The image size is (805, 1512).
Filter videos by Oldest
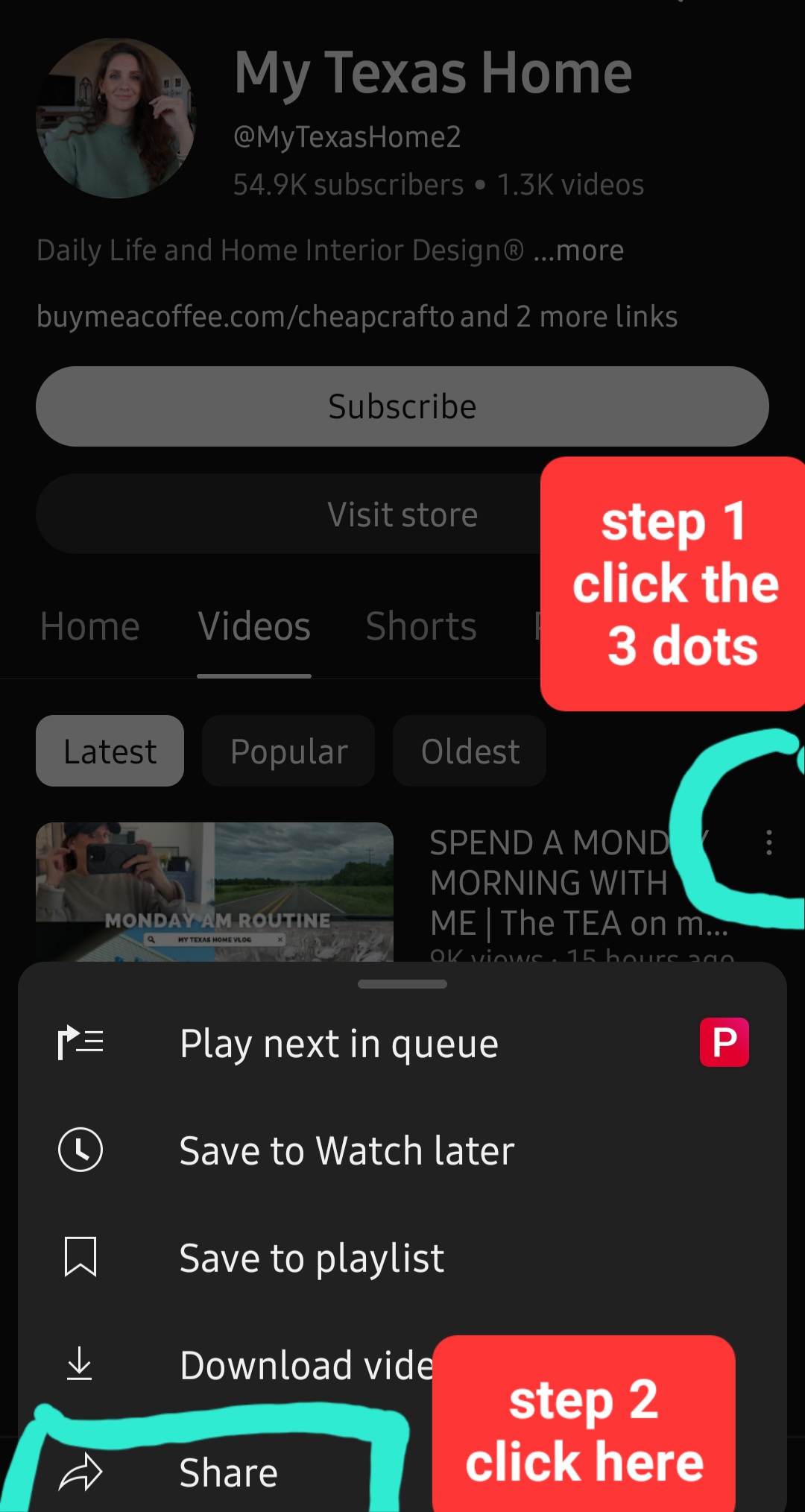tap(470, 752)
